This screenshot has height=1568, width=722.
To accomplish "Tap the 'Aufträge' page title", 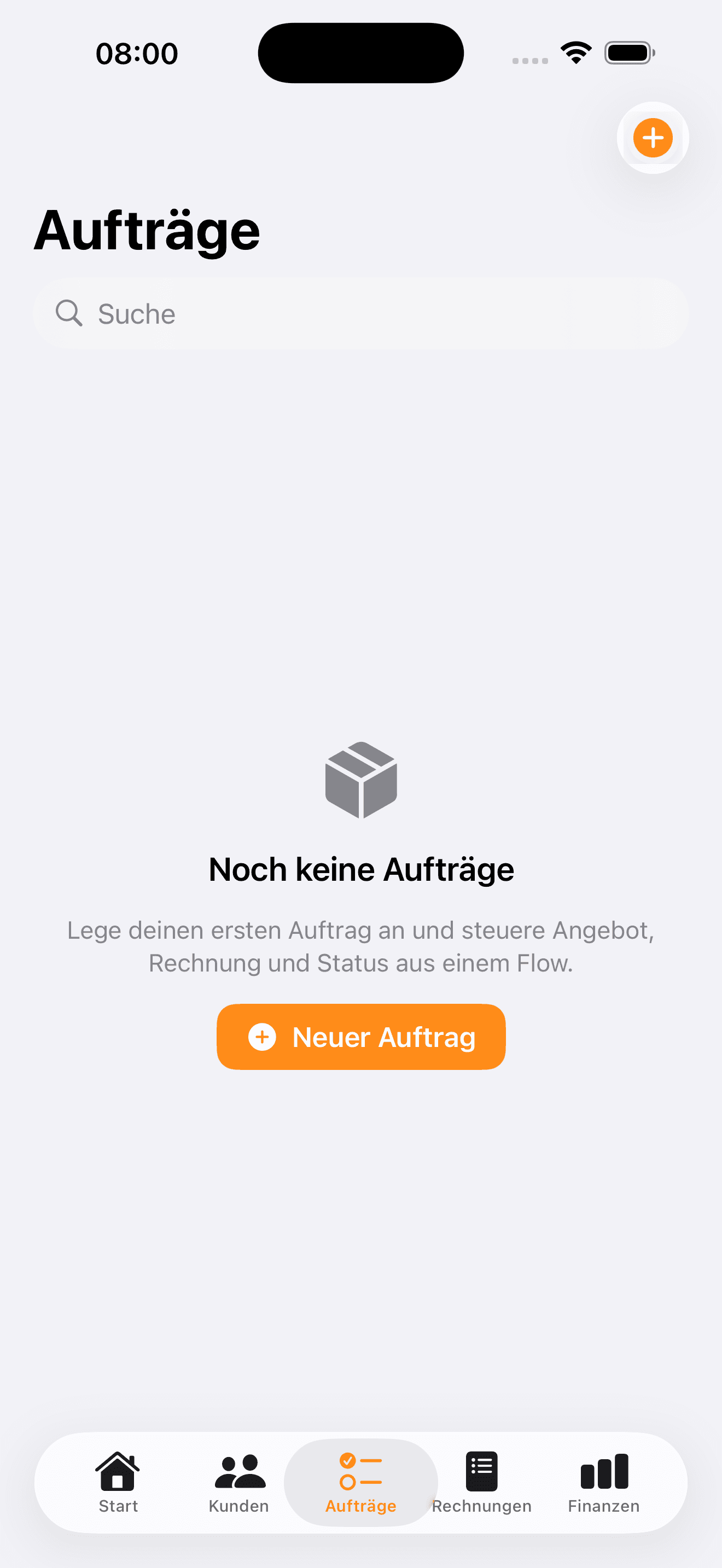I will click(147, 231).
